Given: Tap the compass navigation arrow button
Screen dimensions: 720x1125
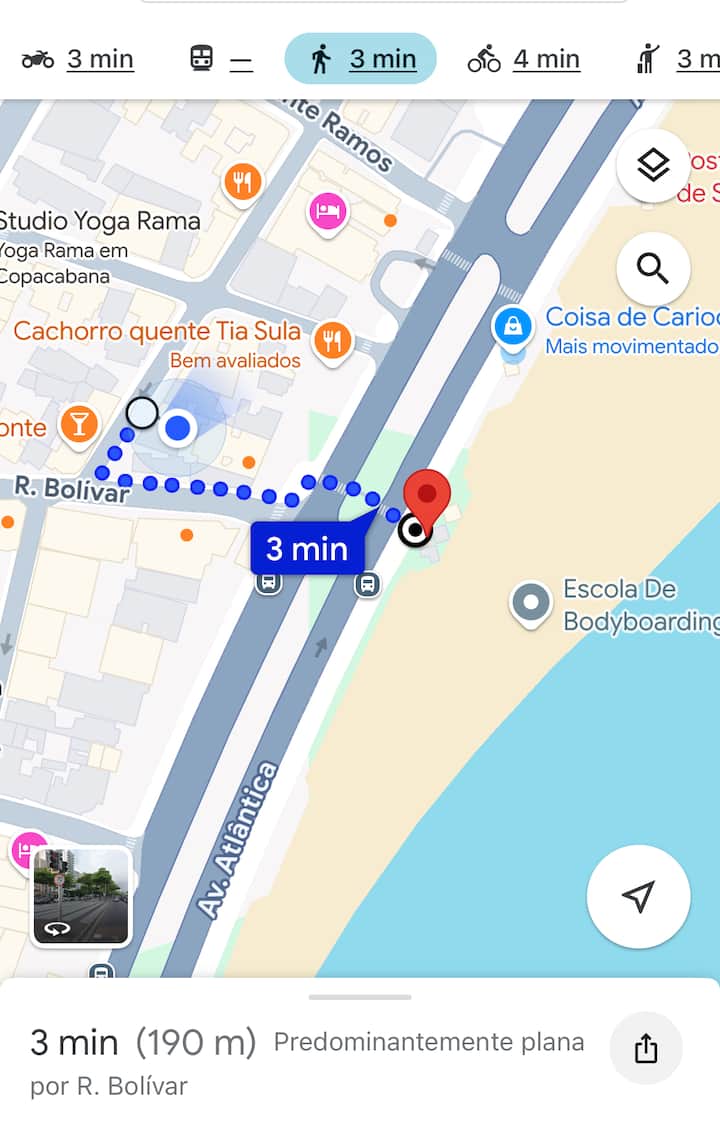Looking at the screenshot, I should 638,896.
